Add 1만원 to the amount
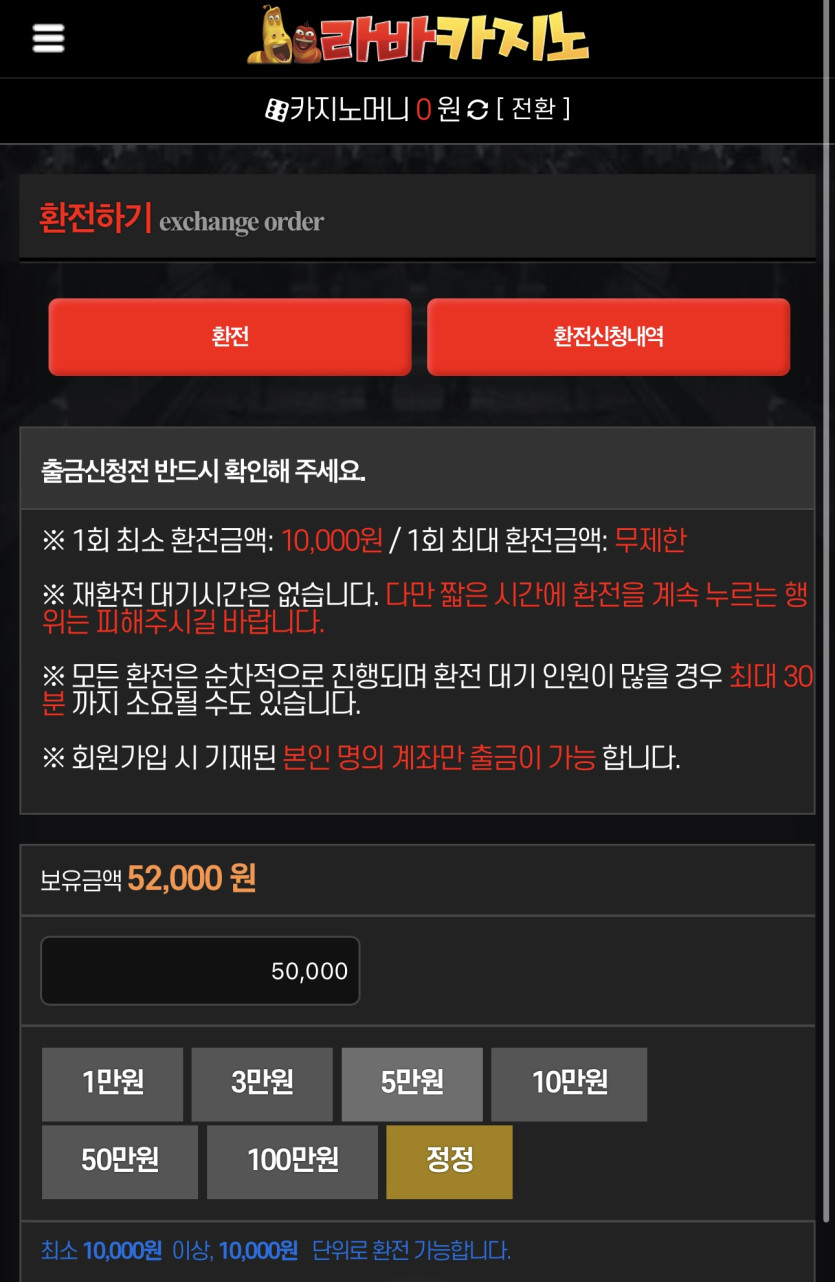835x1282 pixels. point(112,1084)
